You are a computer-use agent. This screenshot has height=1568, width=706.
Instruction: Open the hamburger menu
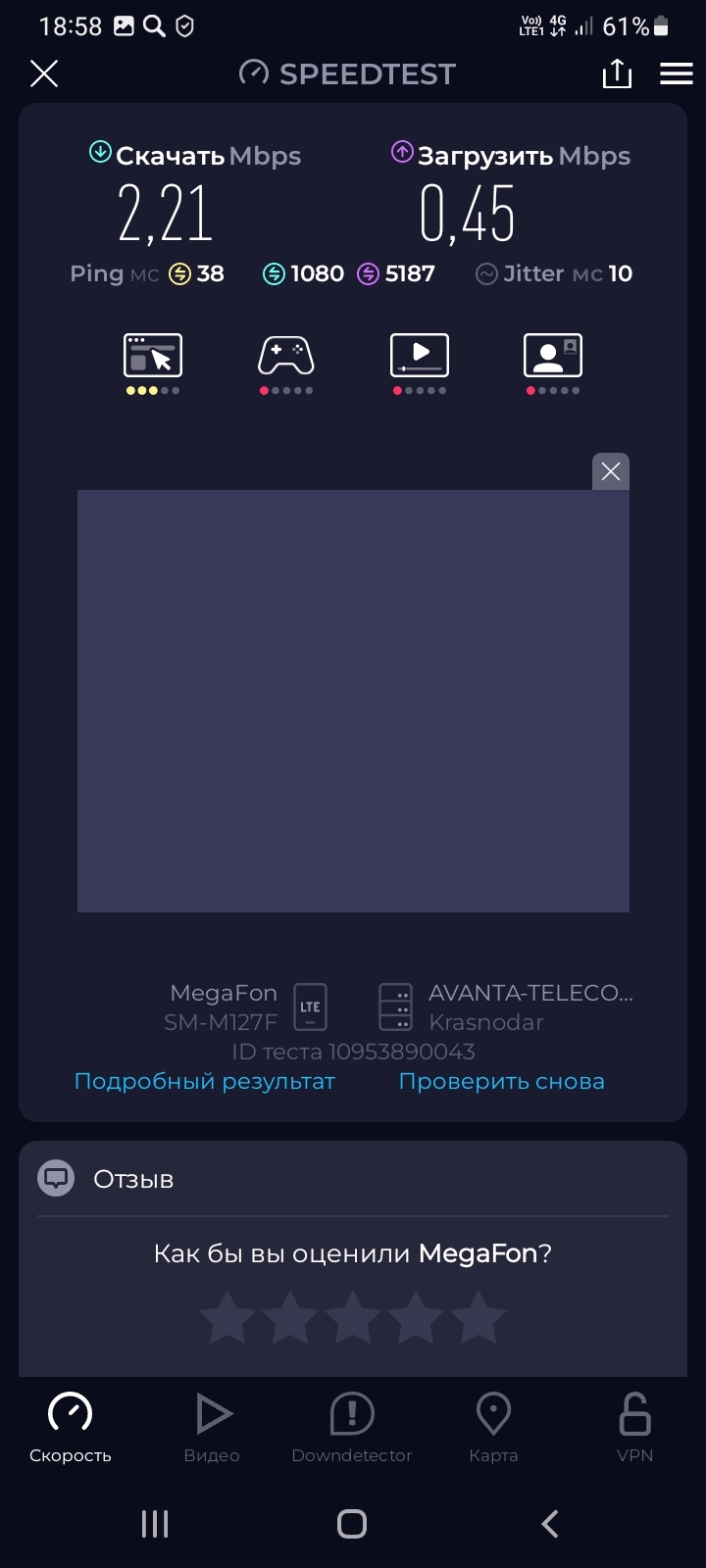pos(677,73)
